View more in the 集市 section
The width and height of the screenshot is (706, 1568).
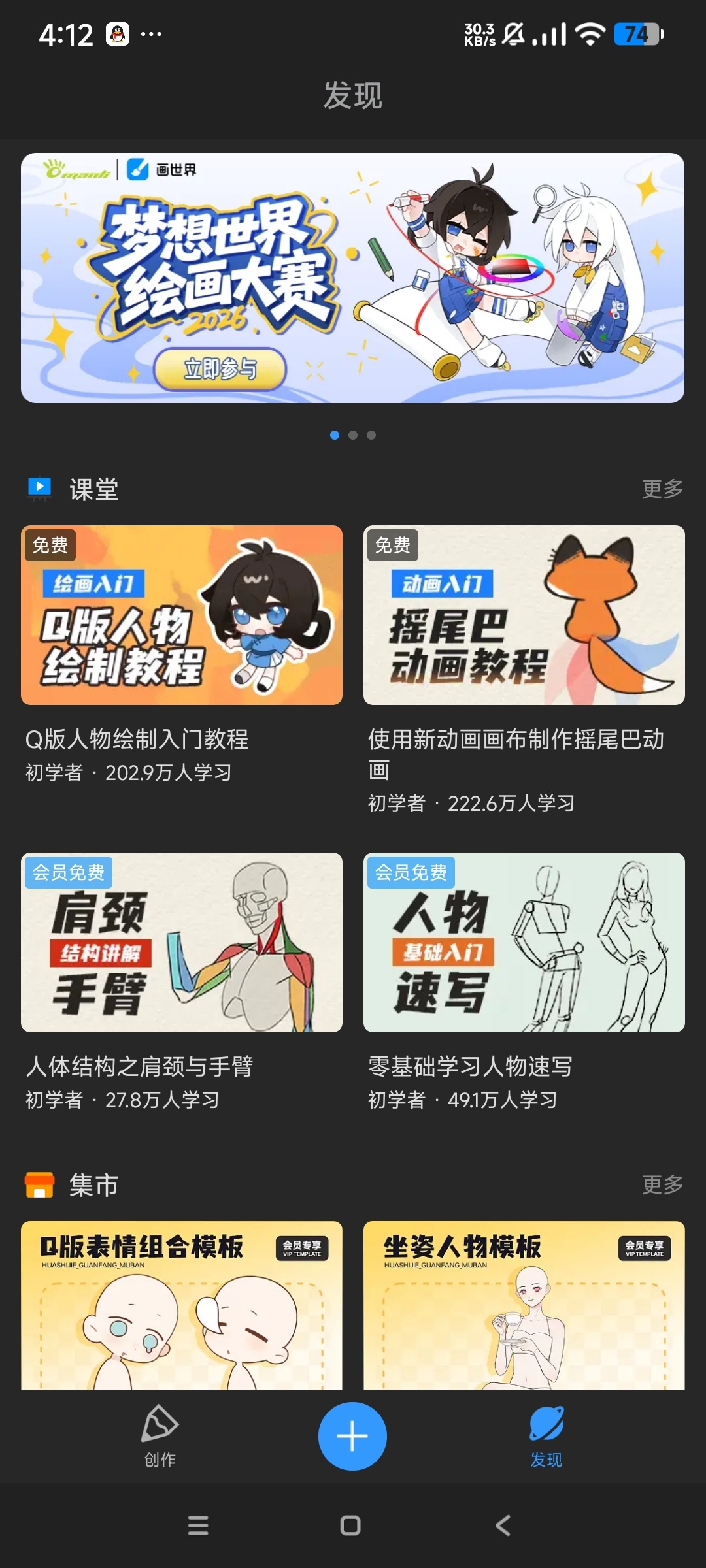coord(662,1184)
